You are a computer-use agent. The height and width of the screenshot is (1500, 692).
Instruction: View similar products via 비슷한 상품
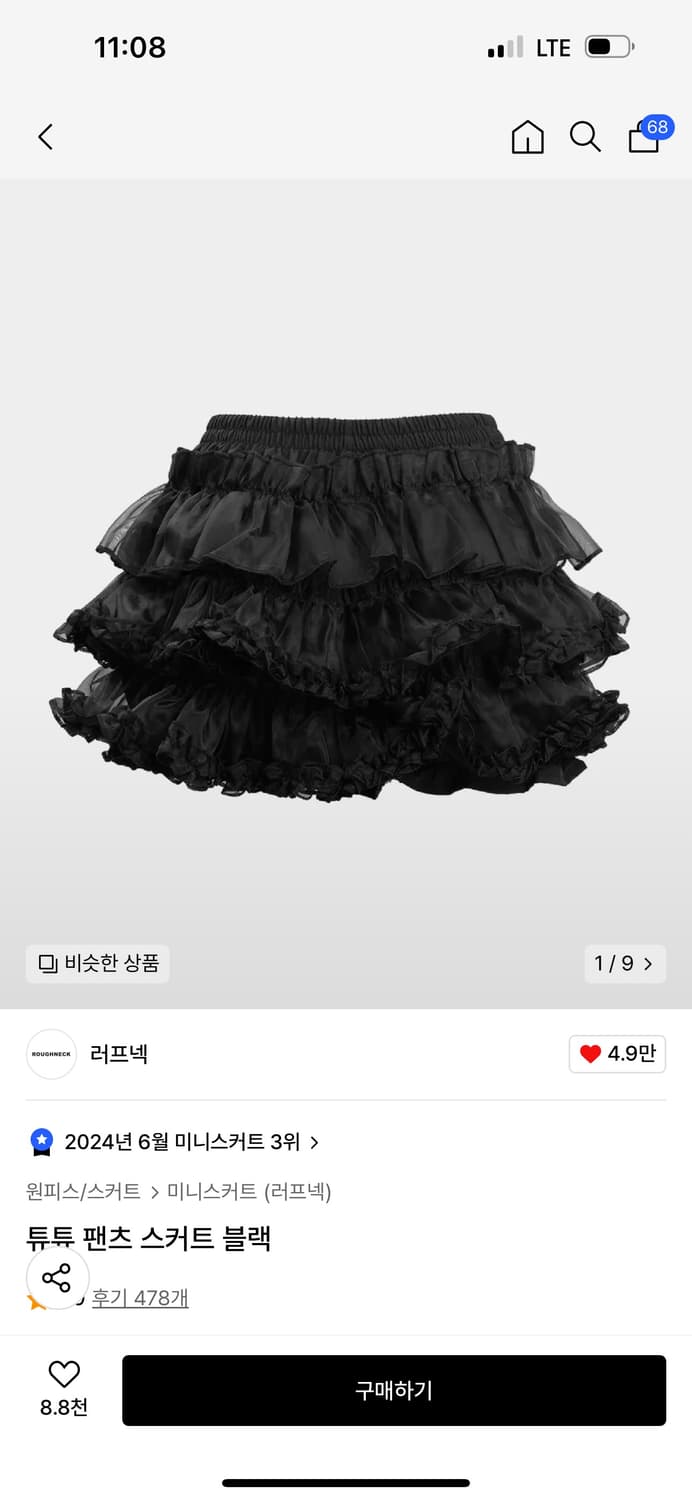point(98,964)
